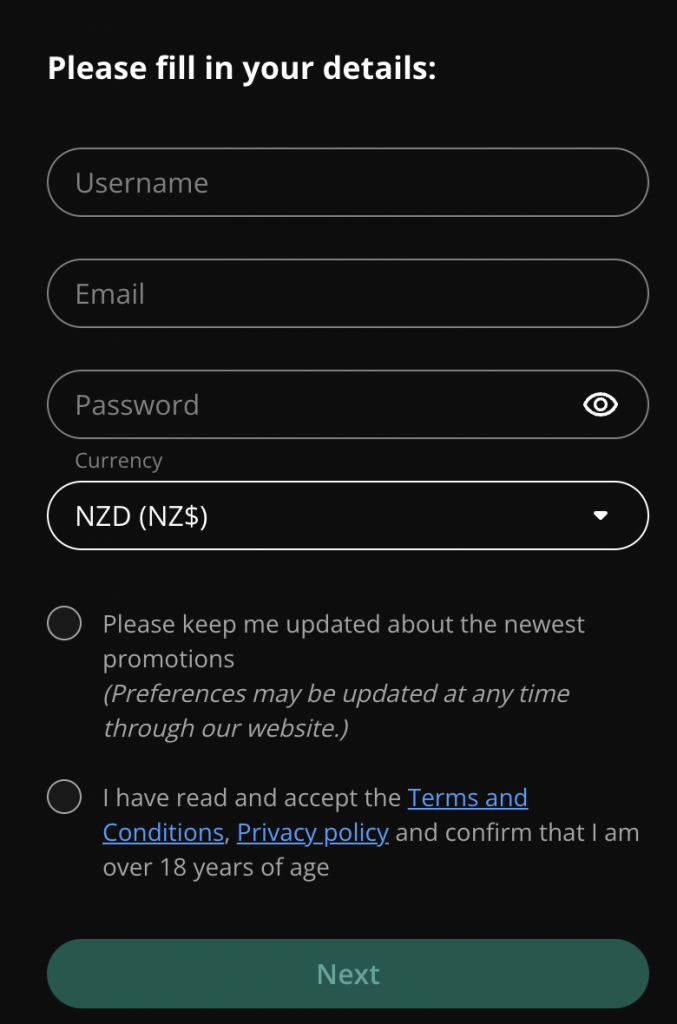Check the newest promotions updates box
The image size is (677, 1024).
[65, 624]
